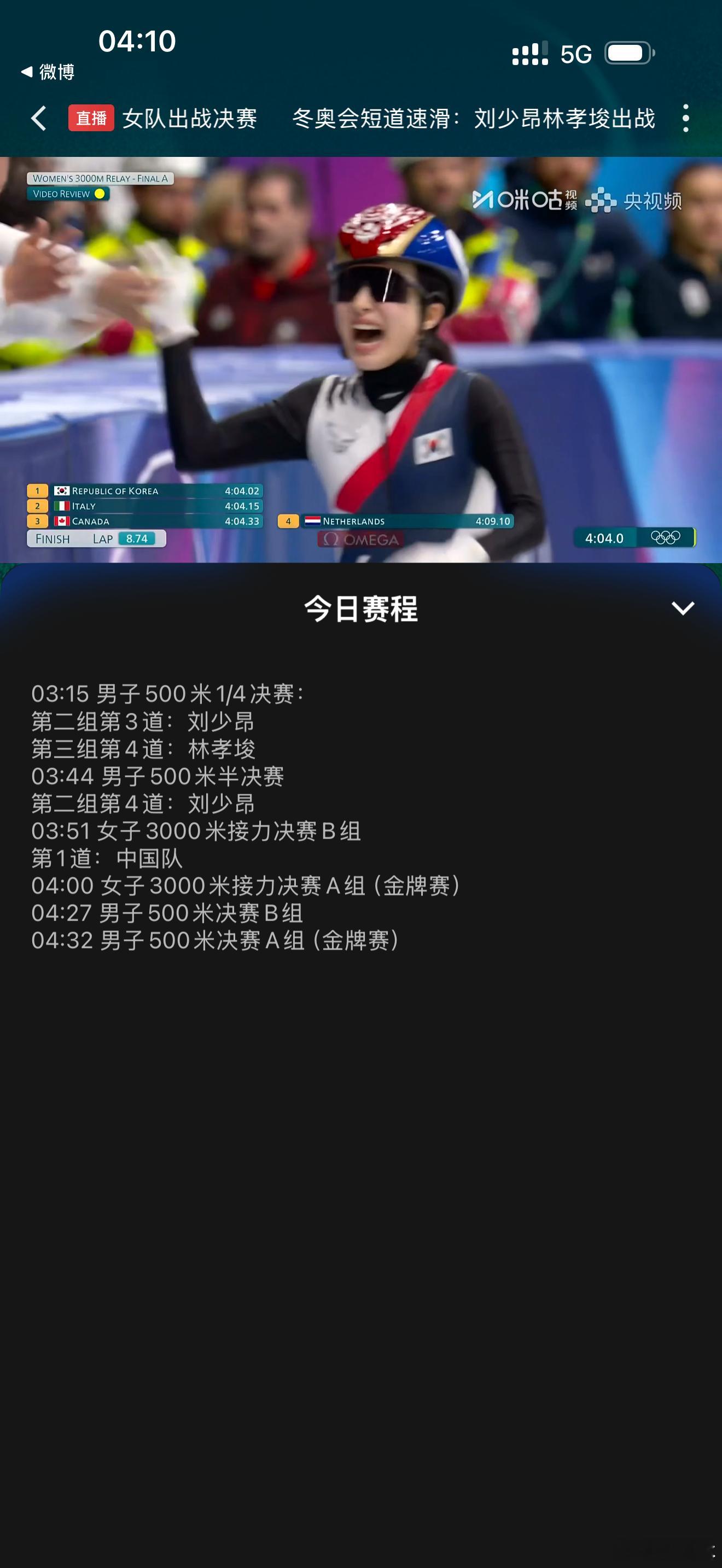Viewport: 722px width, 1568px height.
Task: Tap the red 直播 live badge
Action: point(90,118)
